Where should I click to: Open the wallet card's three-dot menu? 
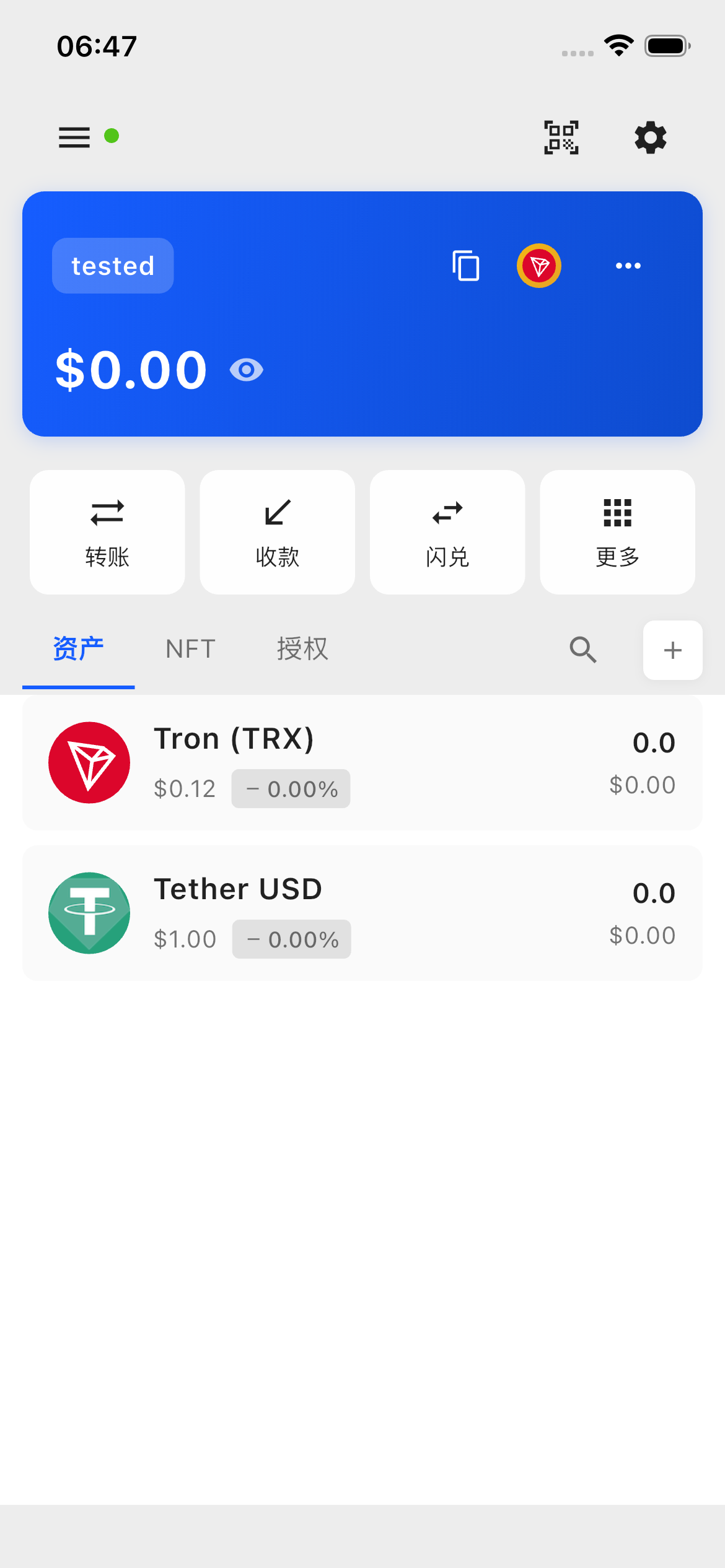(628, 266)
